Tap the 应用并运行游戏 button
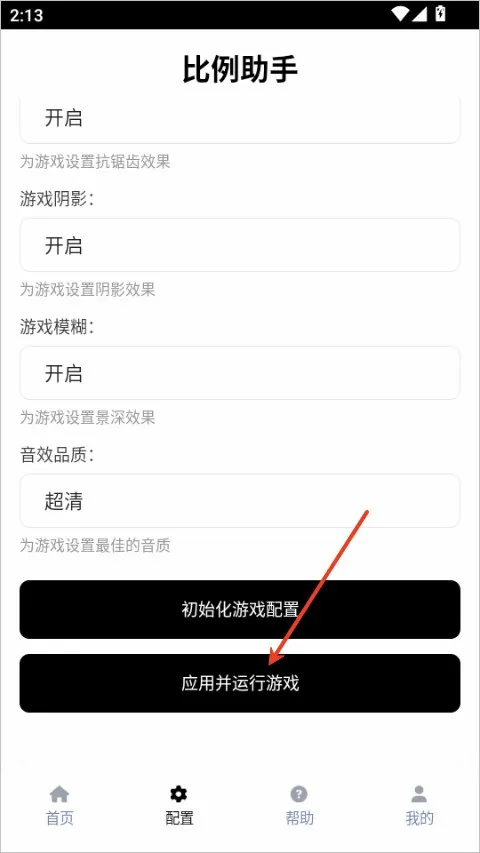Viewport: 480px width, 853px height. 240,683
